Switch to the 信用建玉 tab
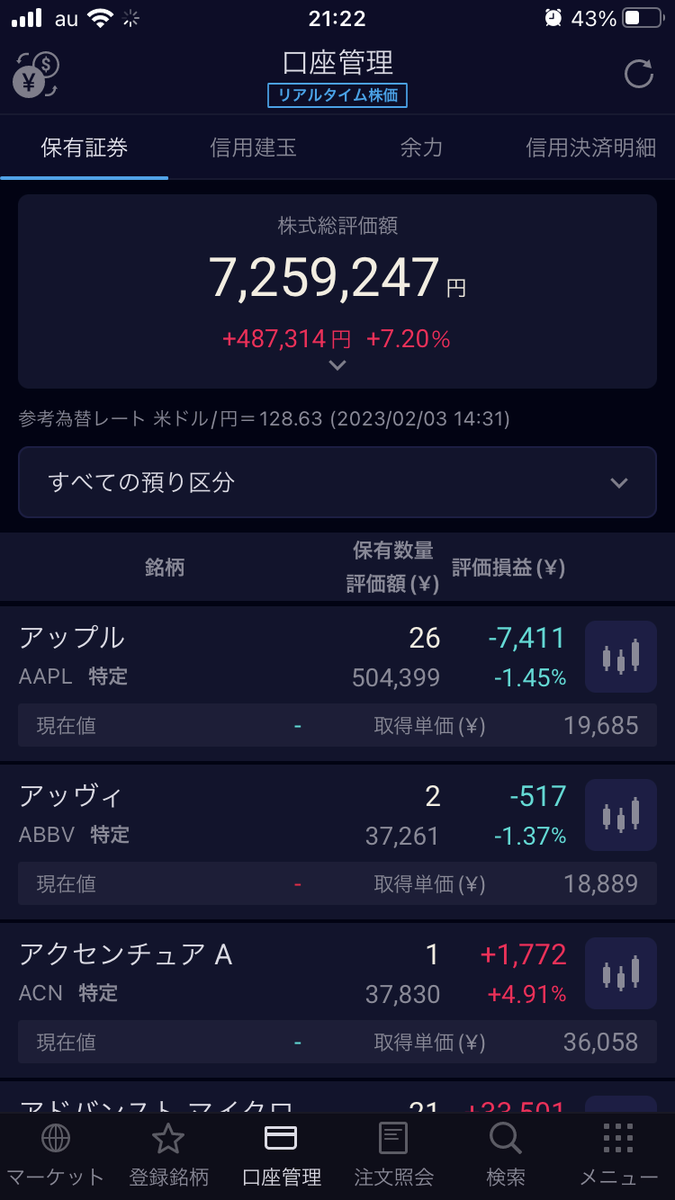Screen dimensions: 675x1200 click(x=253, y=148)
